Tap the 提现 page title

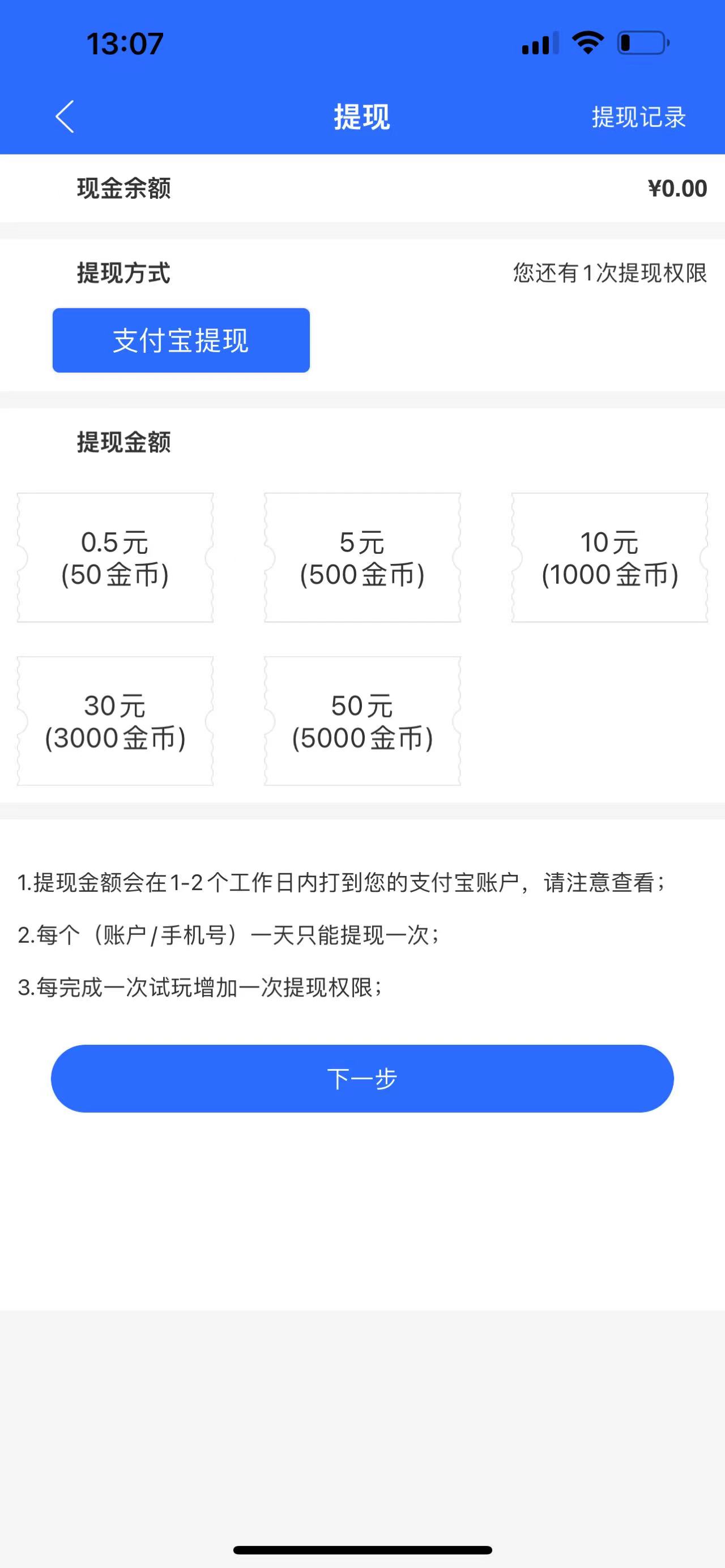362,117
